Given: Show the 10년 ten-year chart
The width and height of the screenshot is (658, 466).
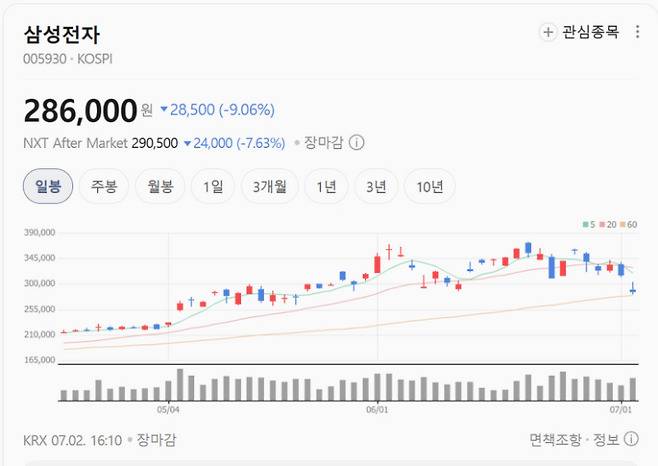Looking at the screenshot, I should [x=430, y=186].
